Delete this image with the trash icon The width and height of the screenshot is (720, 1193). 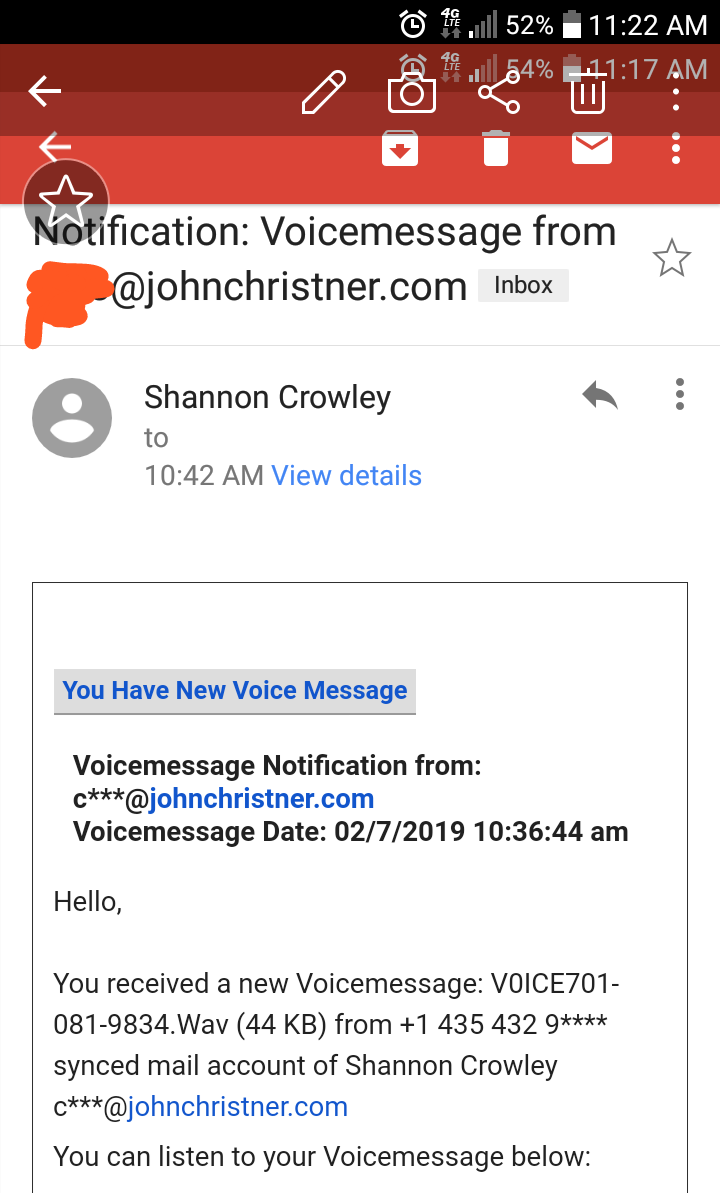(588, 92)
